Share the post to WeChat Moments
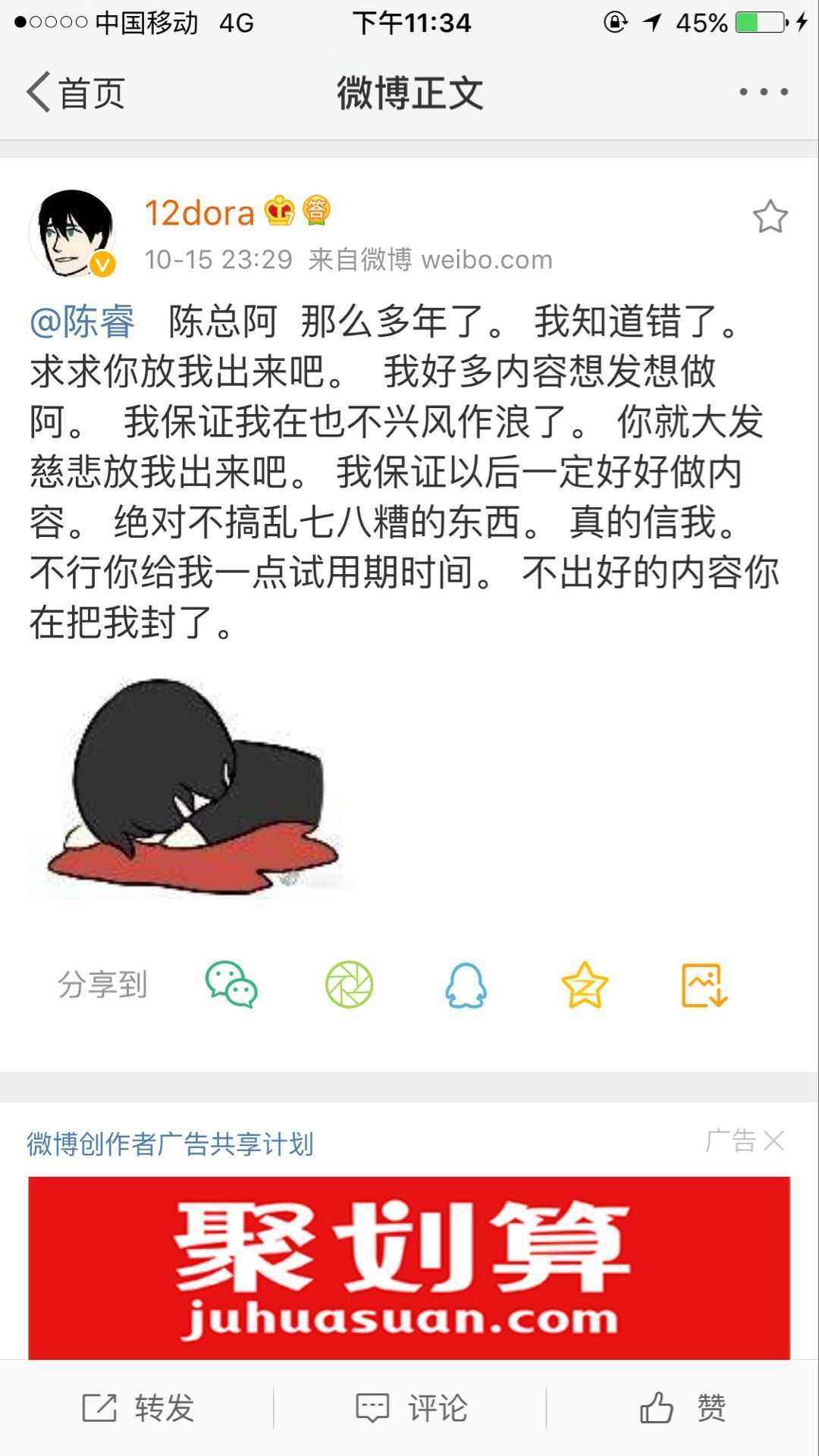Screen dimensions: 819x1456 coord(349,984)
